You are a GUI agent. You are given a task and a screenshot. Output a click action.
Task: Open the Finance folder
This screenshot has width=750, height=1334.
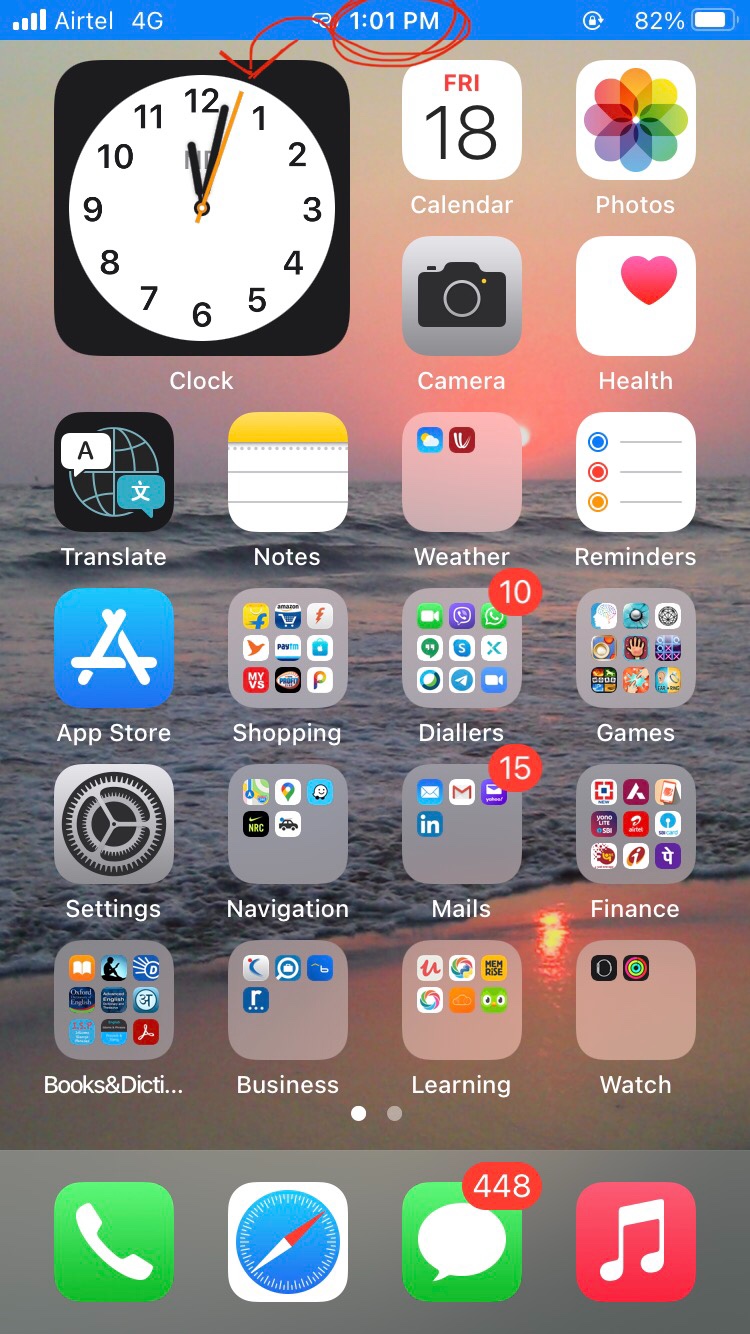click(x=635, y=824)
